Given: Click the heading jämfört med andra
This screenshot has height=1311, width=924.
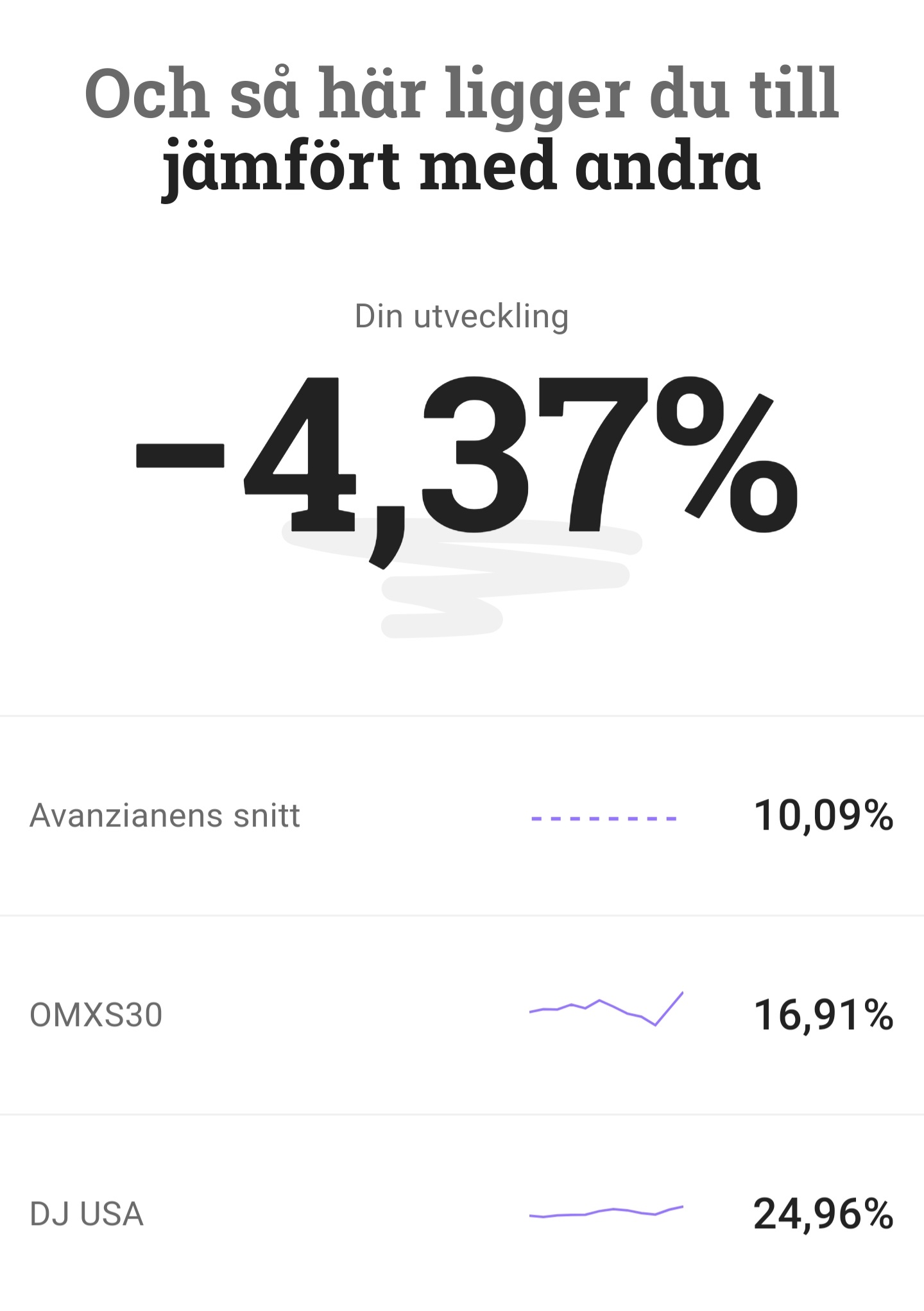Looking at the screenshot, I should click(461, 166).
